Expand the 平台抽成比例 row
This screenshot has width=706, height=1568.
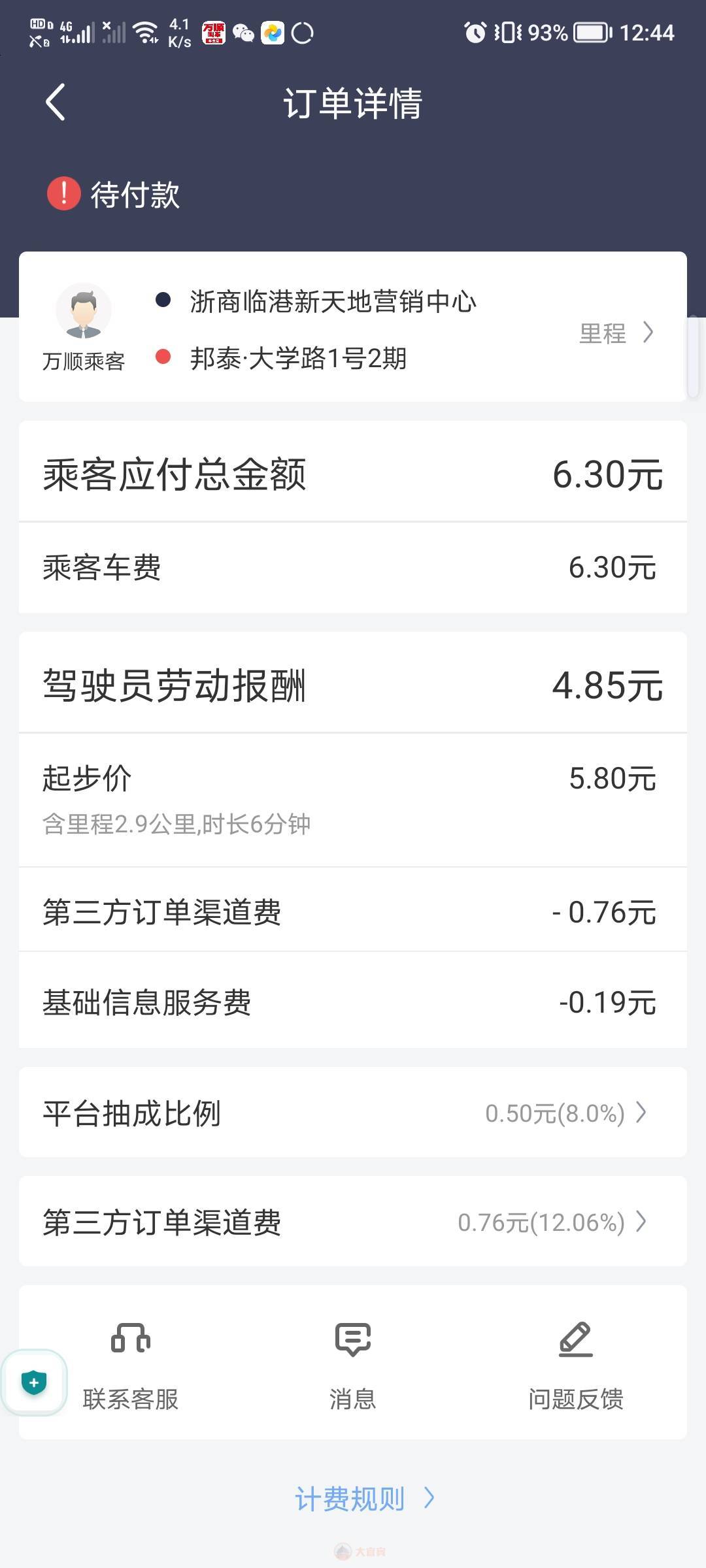pos(353,1113)
